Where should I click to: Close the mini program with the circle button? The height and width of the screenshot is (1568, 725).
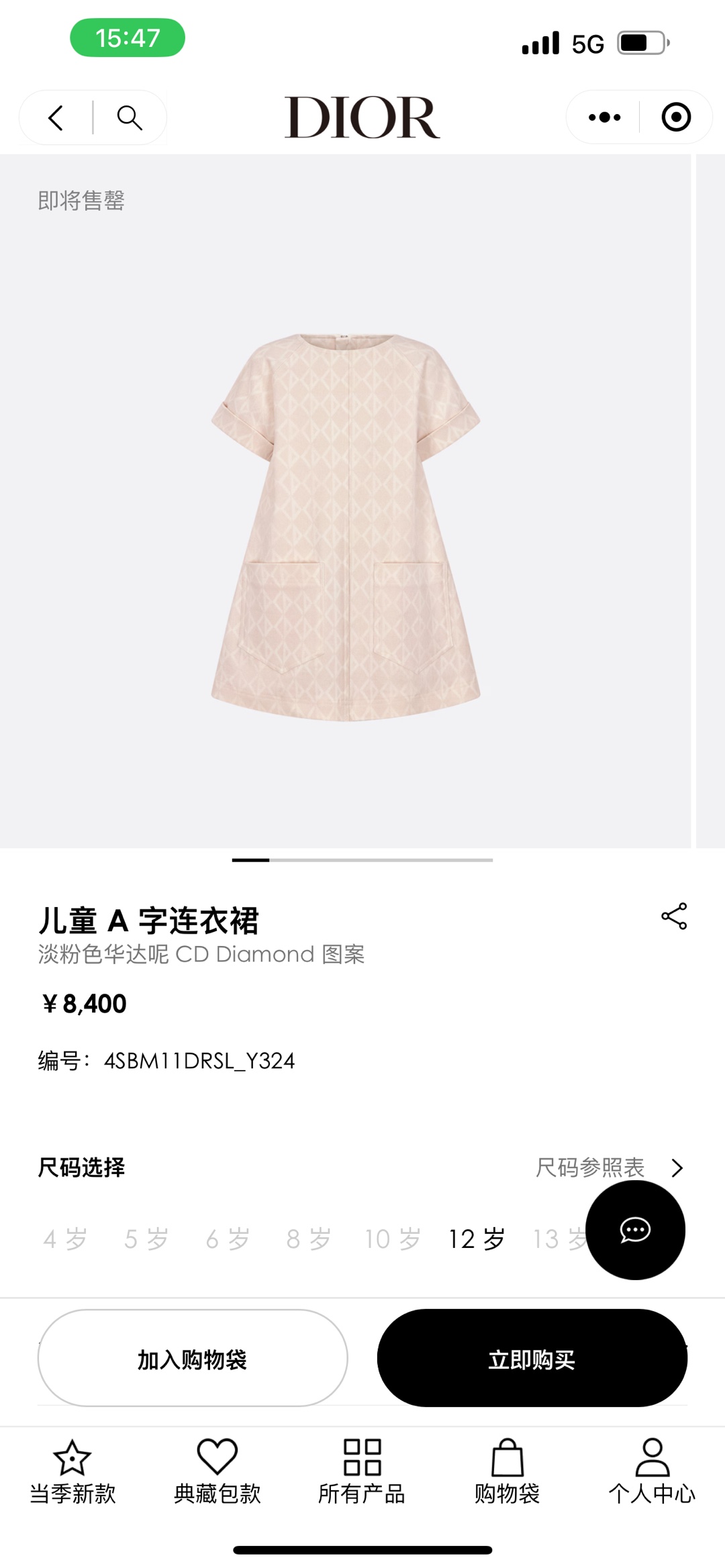(x=675, y=117)
